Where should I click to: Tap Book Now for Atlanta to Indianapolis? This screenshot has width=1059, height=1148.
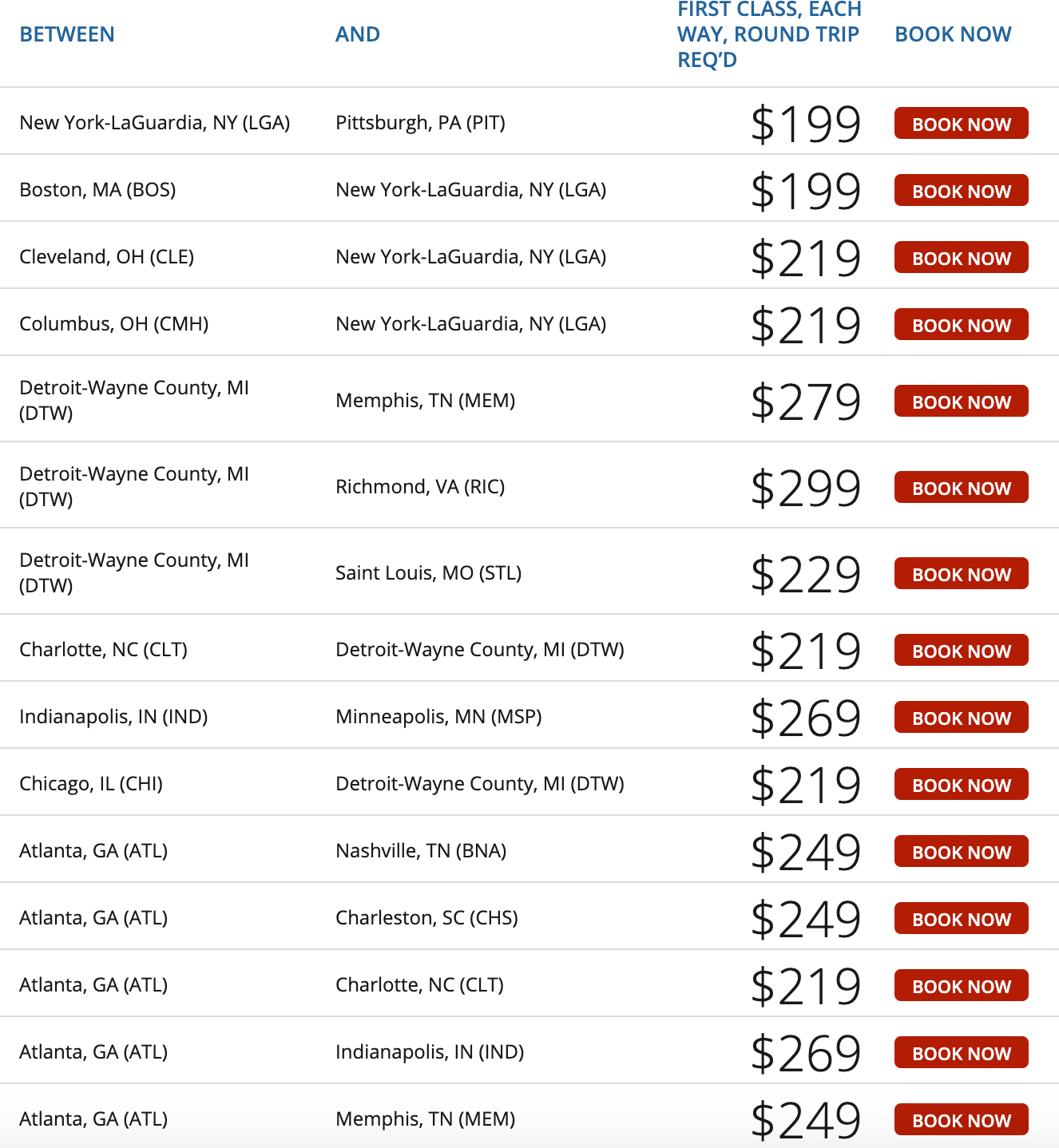point(961,1053)
